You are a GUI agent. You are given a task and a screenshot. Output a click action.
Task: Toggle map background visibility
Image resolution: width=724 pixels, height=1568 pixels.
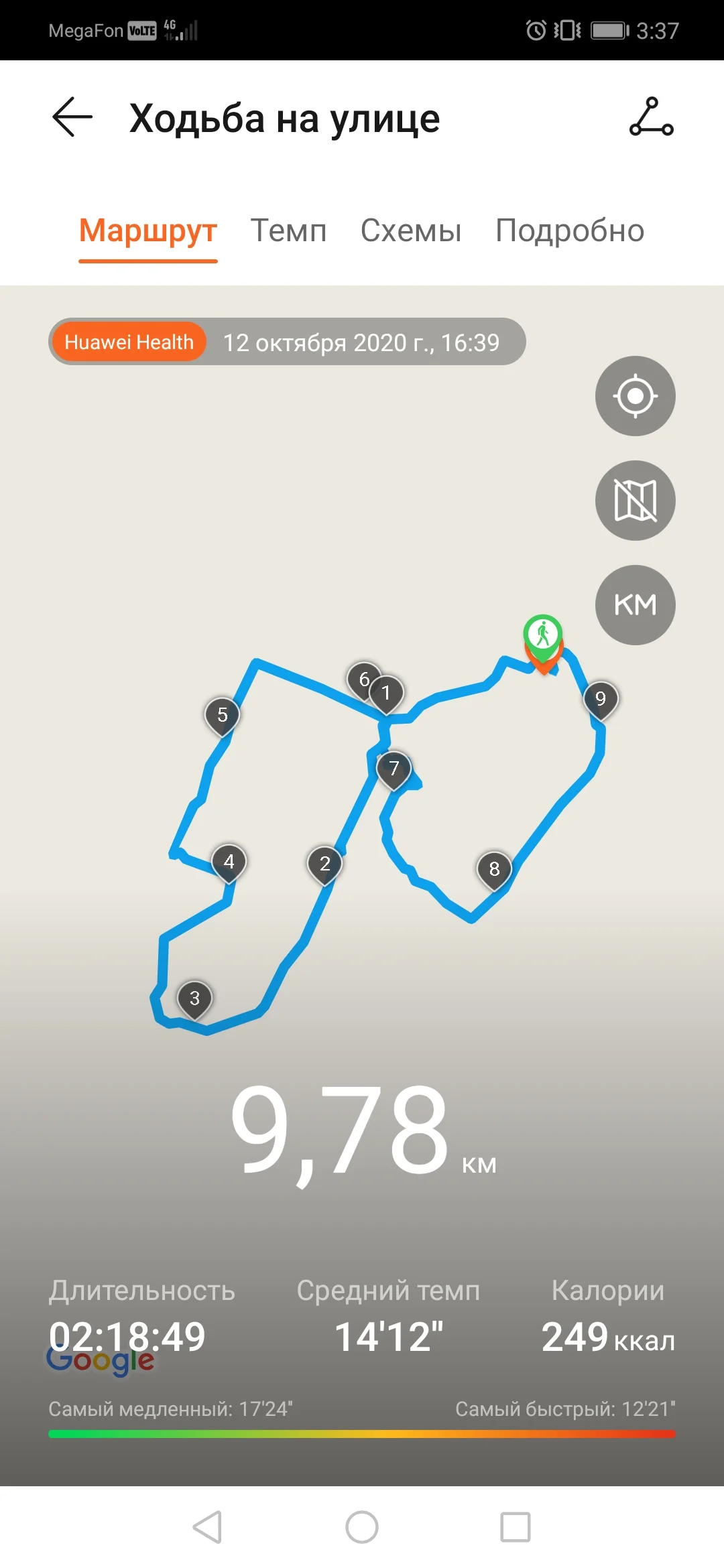tap(635, 501)
